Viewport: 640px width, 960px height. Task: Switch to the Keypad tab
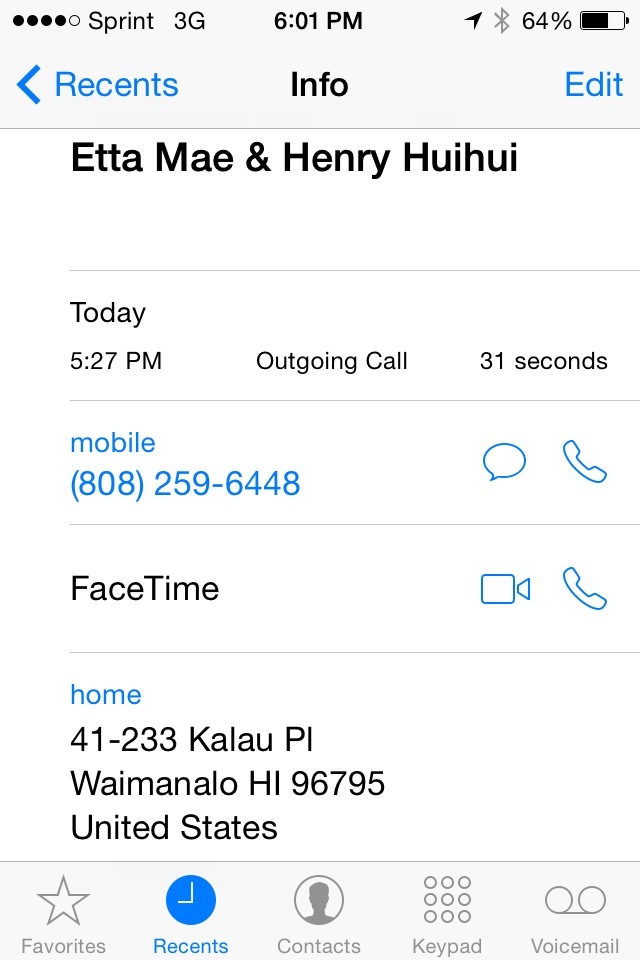(x=447, y=915)
